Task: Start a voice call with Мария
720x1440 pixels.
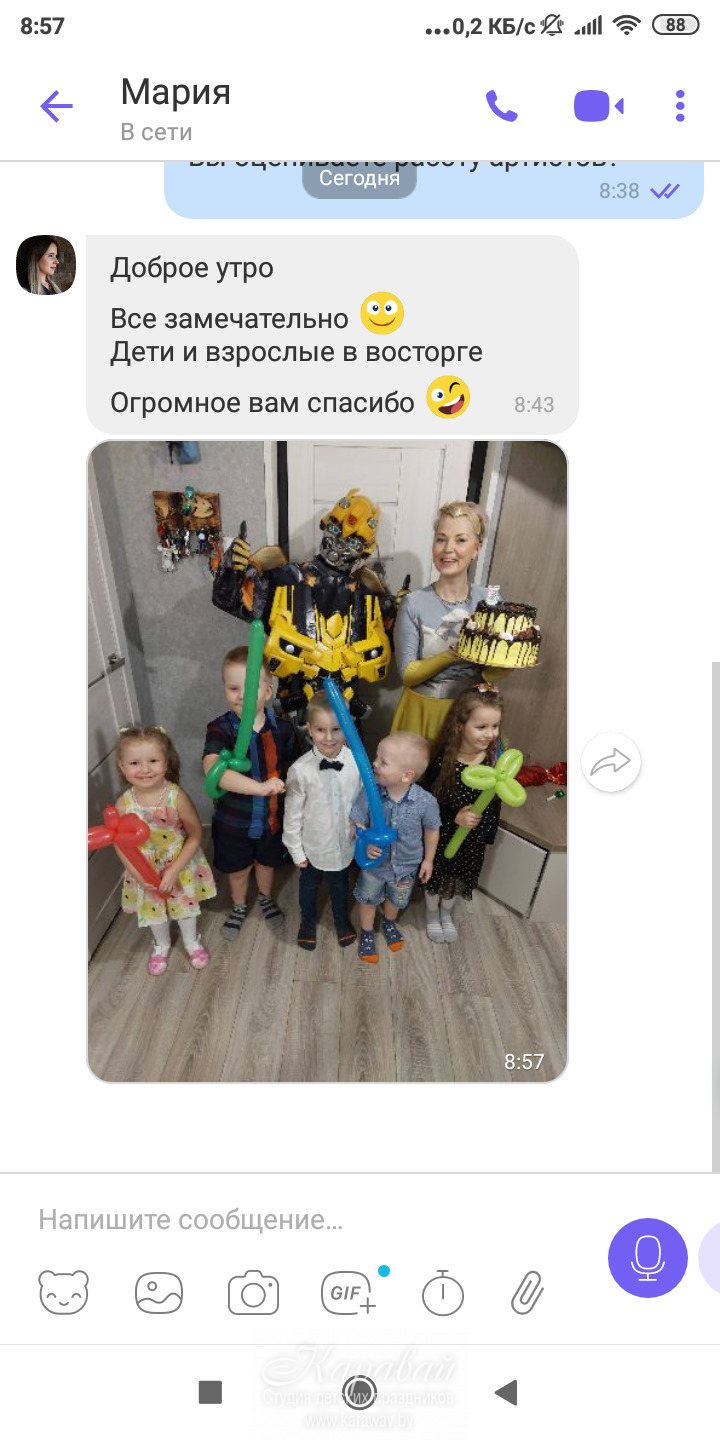Action: [501, 106]
